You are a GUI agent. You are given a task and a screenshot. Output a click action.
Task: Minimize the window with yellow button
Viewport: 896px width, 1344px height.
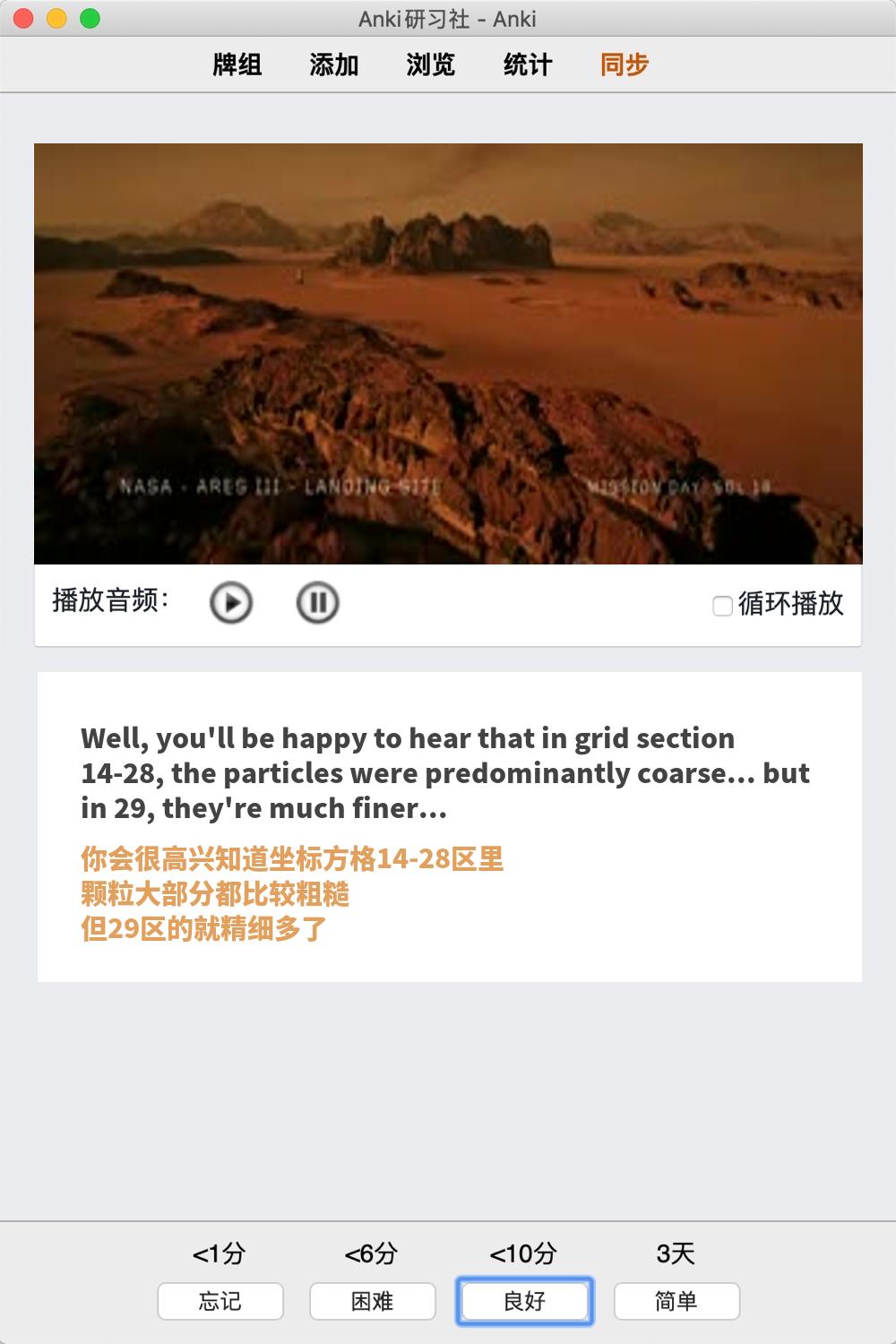click(x=56, y=18)
